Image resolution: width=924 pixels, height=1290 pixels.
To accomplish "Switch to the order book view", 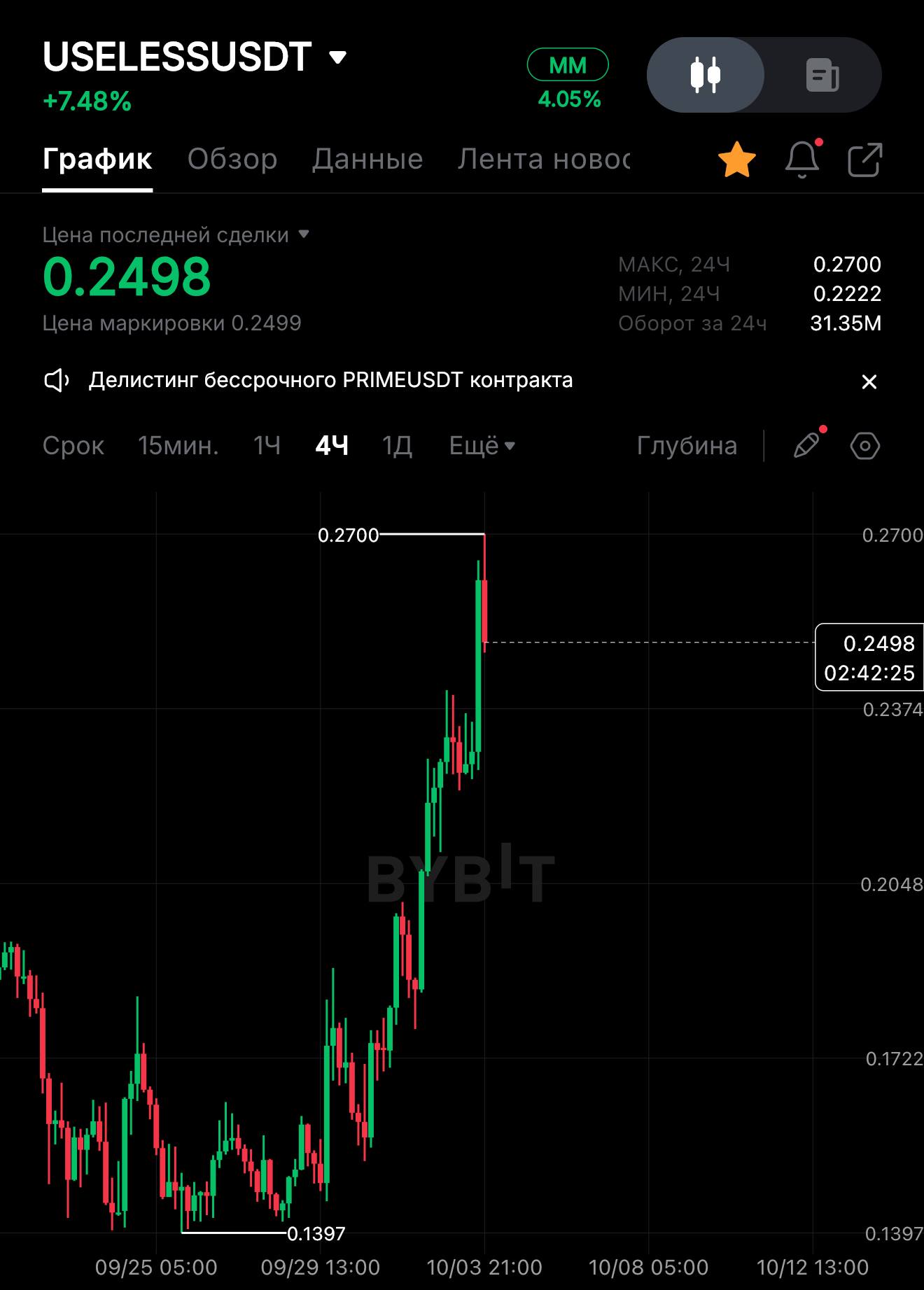I will coord(822,75).
